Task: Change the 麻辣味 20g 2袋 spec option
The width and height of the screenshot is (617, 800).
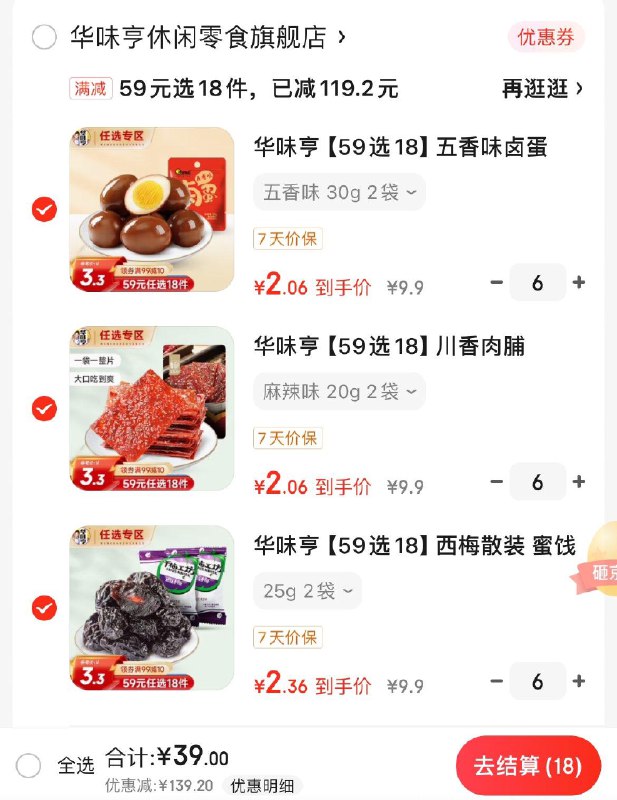Action: [339, 391]
